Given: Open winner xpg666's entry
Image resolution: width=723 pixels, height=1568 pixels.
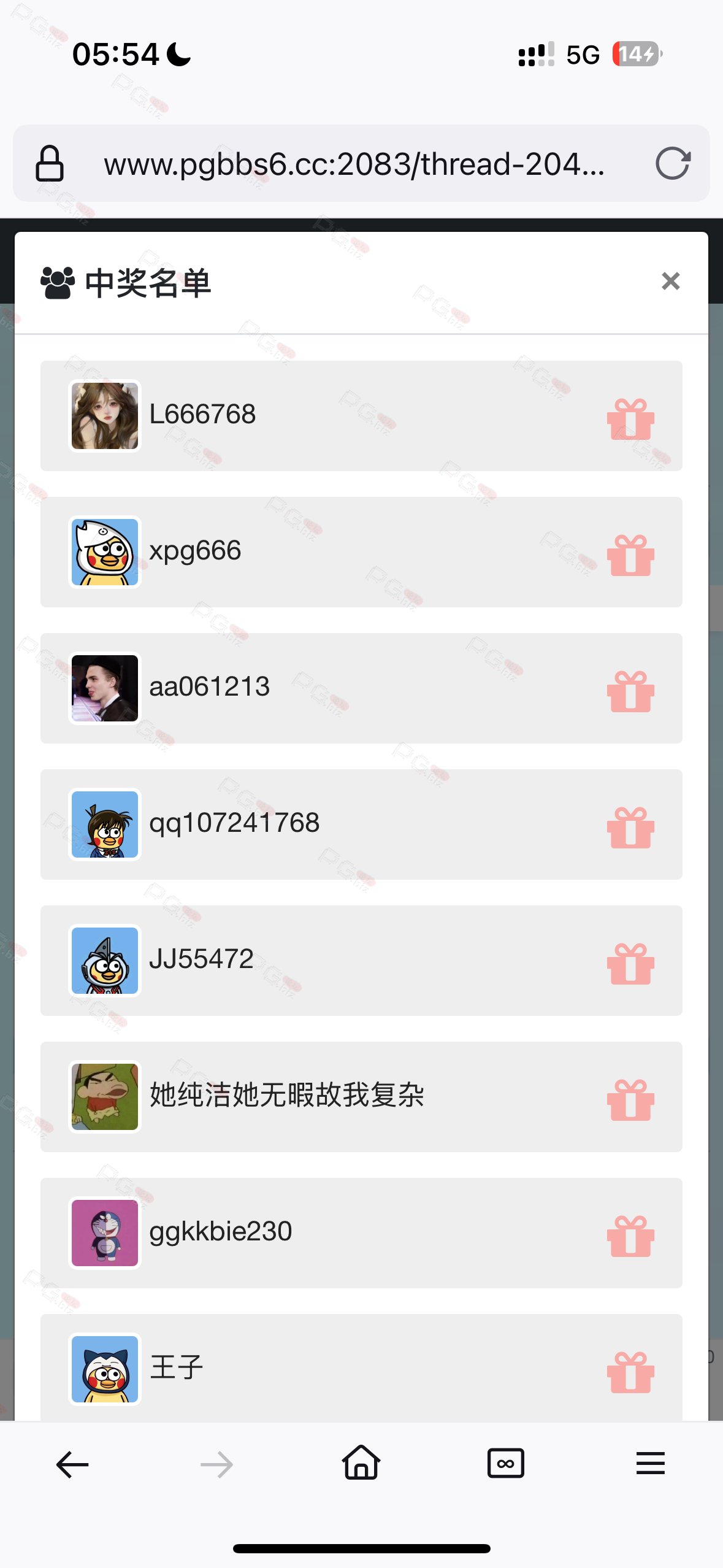Looking at the screenshot, I should coord(361,552).
